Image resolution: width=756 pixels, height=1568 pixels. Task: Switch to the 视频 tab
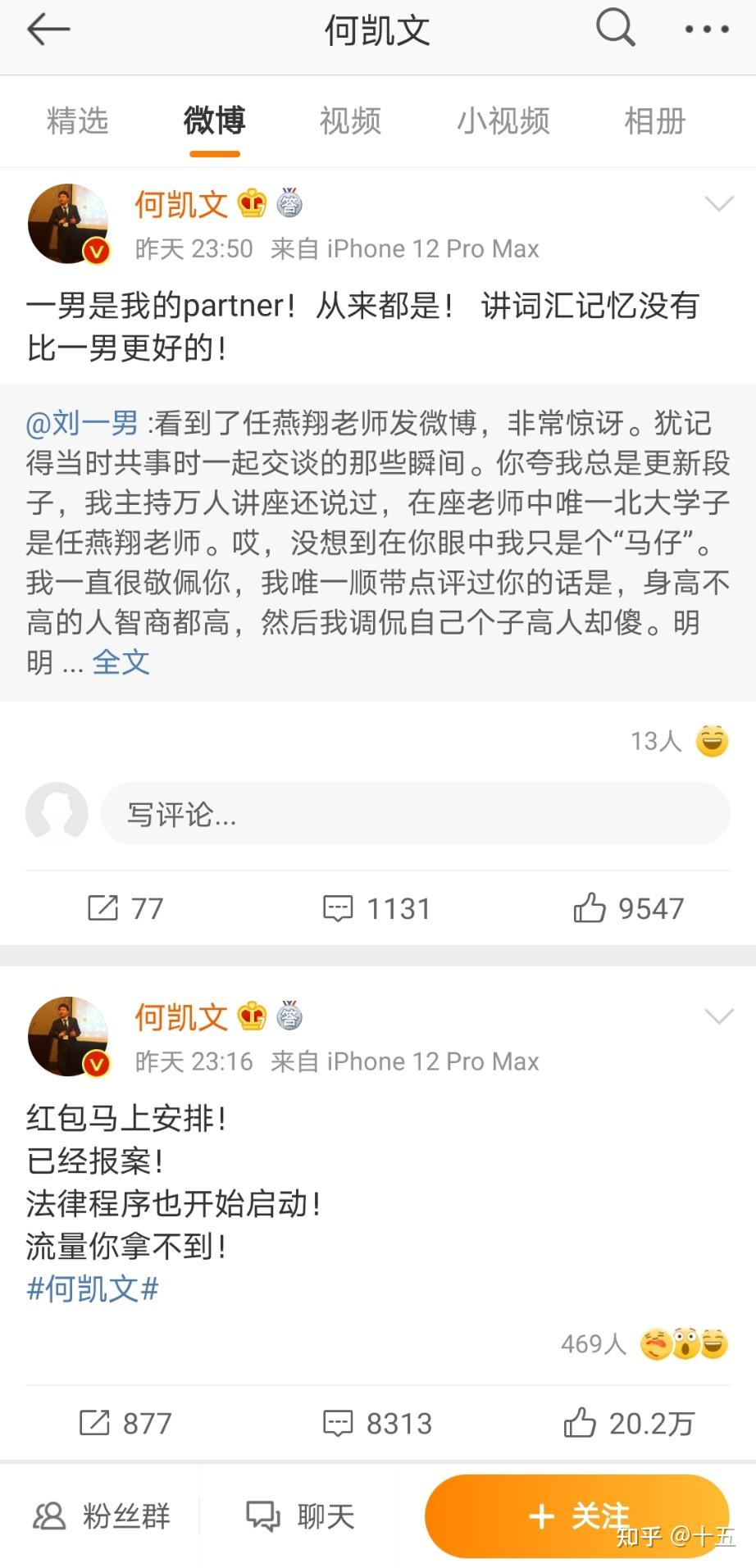(350, 121)
